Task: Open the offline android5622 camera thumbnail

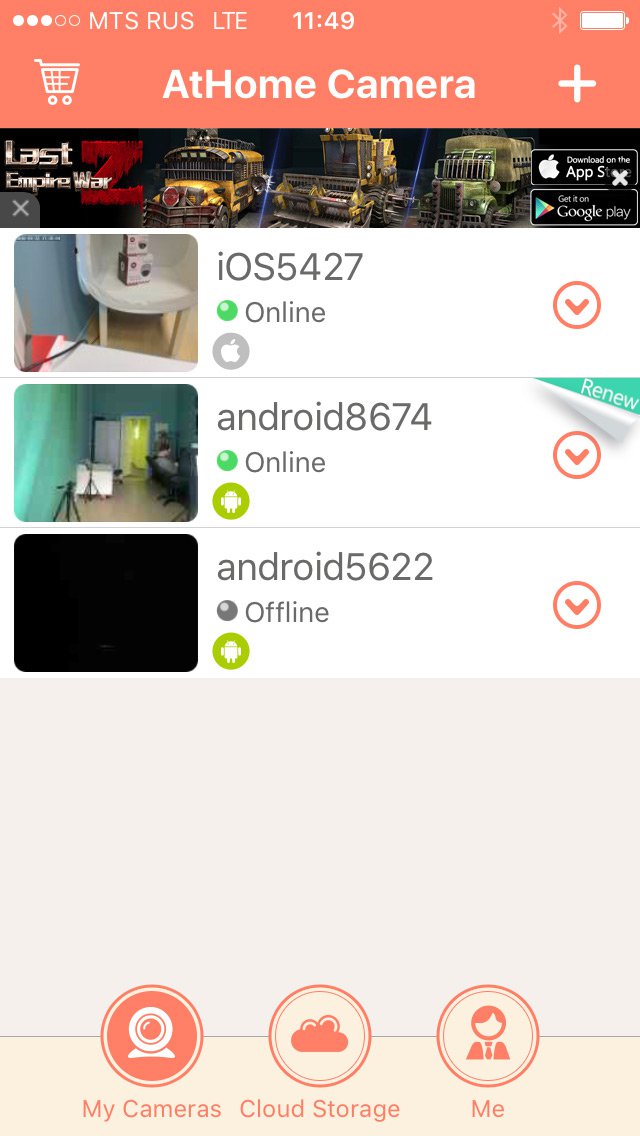Action: [106, 603]
